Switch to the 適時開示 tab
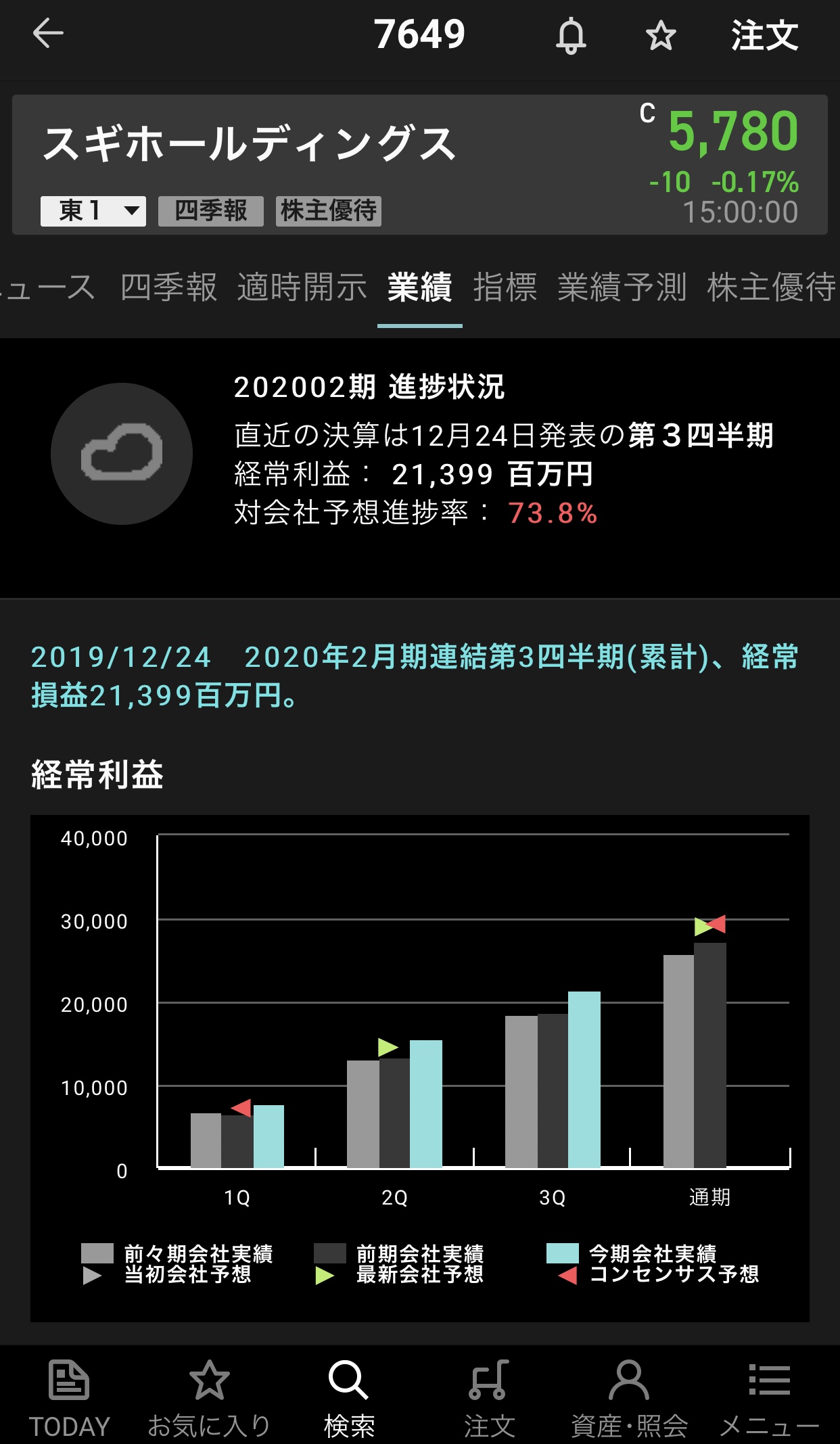The height and width of the screenshot is (1444, 840). (302, 287)
